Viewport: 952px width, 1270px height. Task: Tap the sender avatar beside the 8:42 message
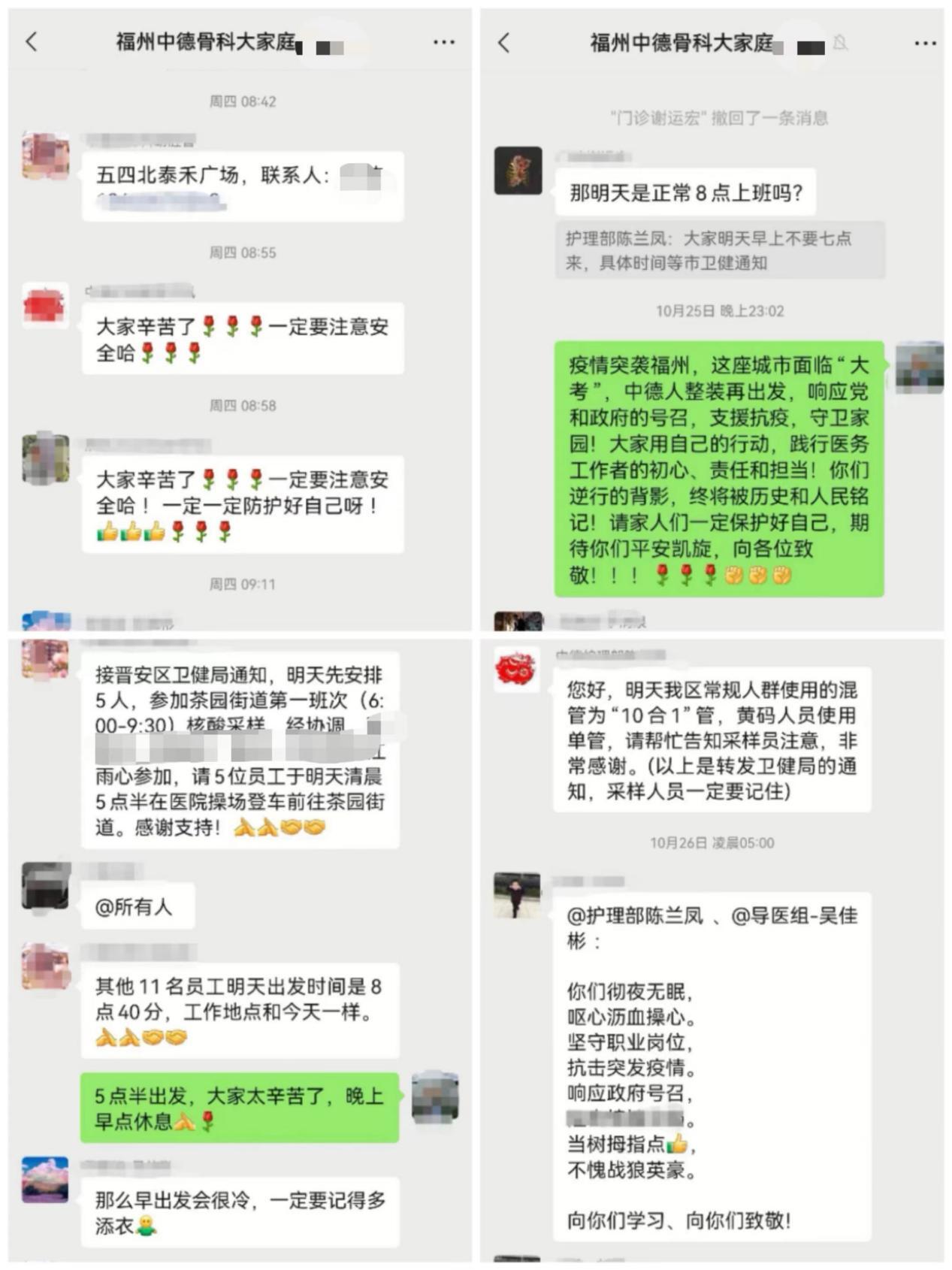click(47, 160)
